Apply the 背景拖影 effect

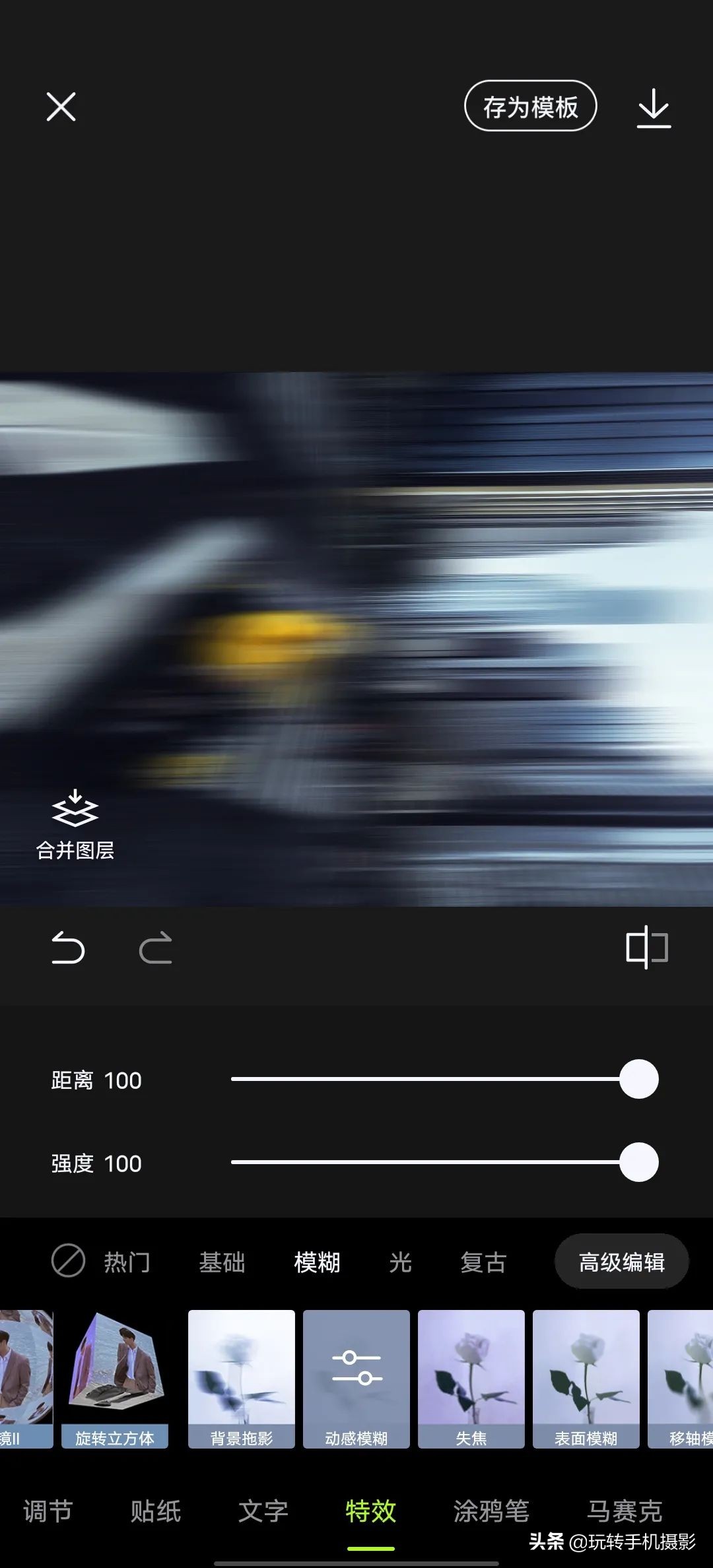click(x=242, y=1378)
